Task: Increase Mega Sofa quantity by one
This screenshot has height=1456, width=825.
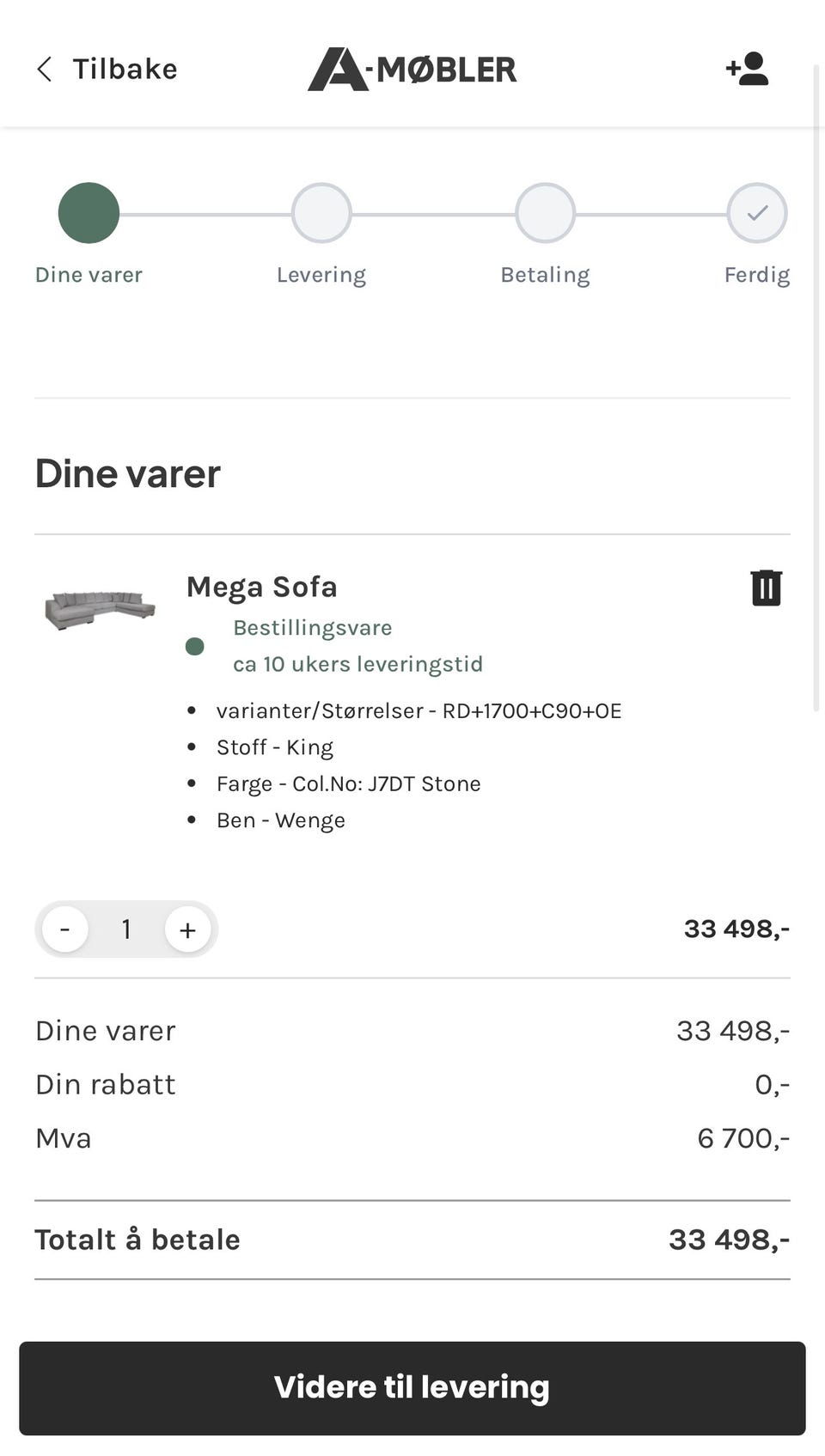Action: pos(187,929)
